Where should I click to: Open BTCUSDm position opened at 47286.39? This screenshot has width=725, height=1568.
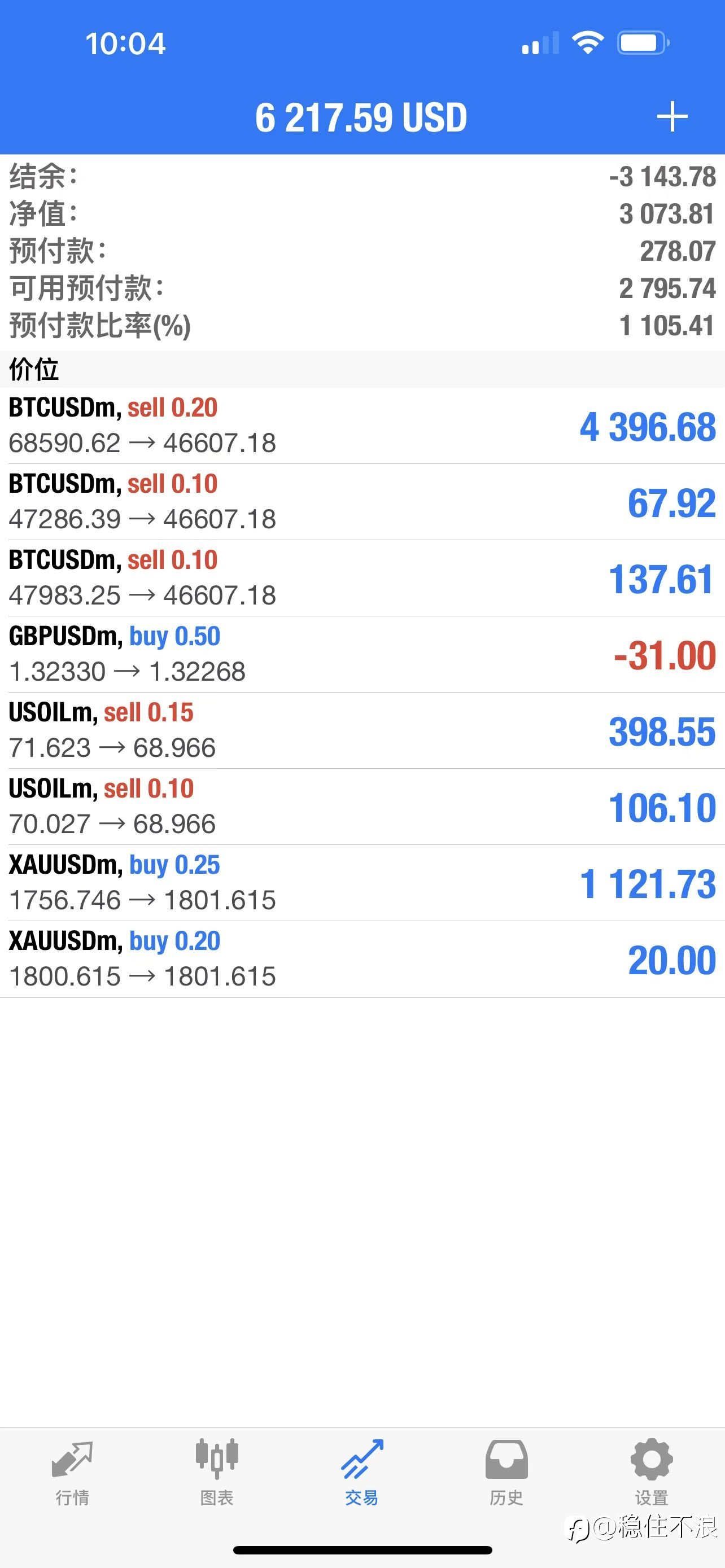[x=362, y=502]
